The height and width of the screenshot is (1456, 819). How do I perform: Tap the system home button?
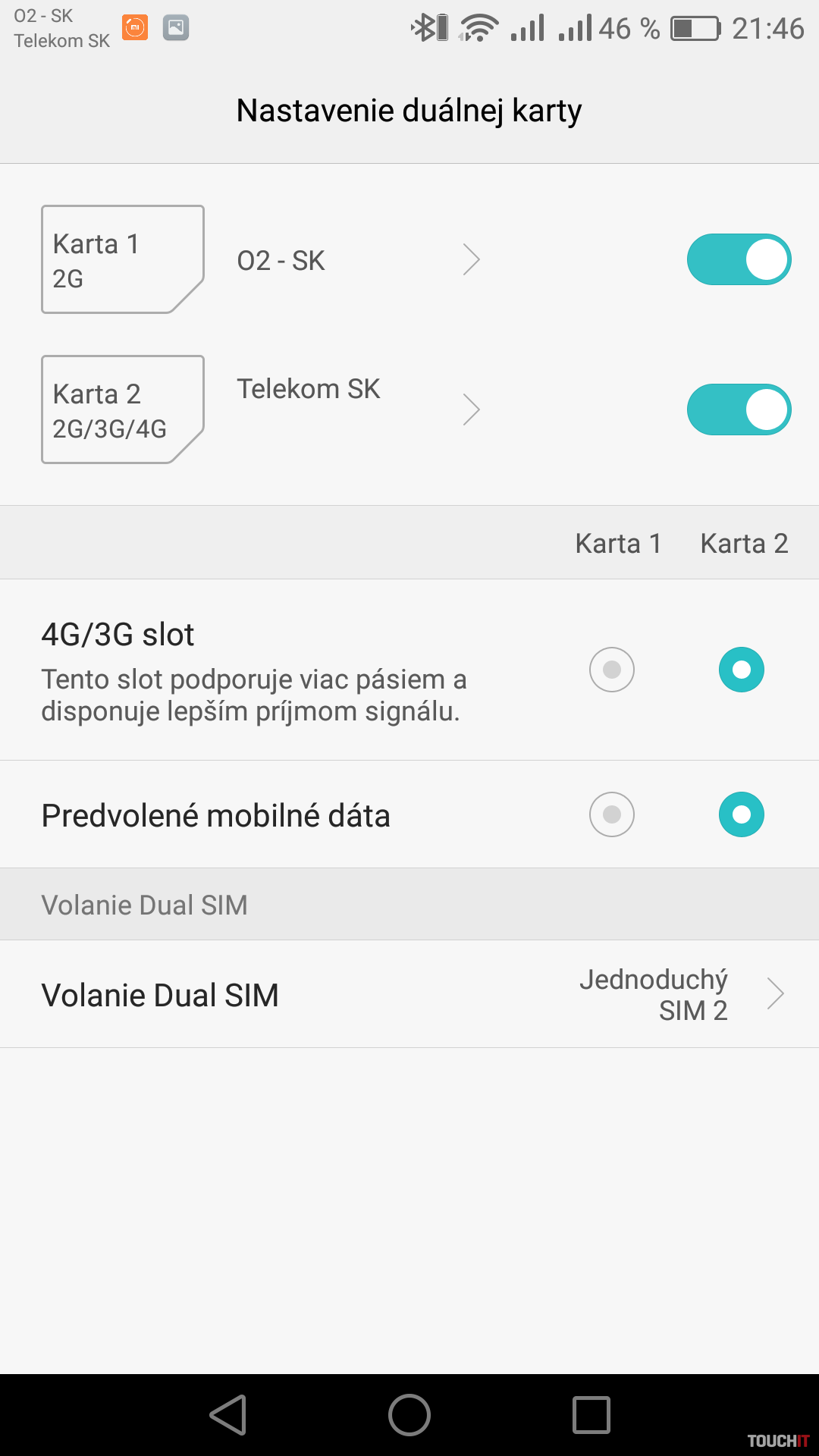pos(409,1415)
